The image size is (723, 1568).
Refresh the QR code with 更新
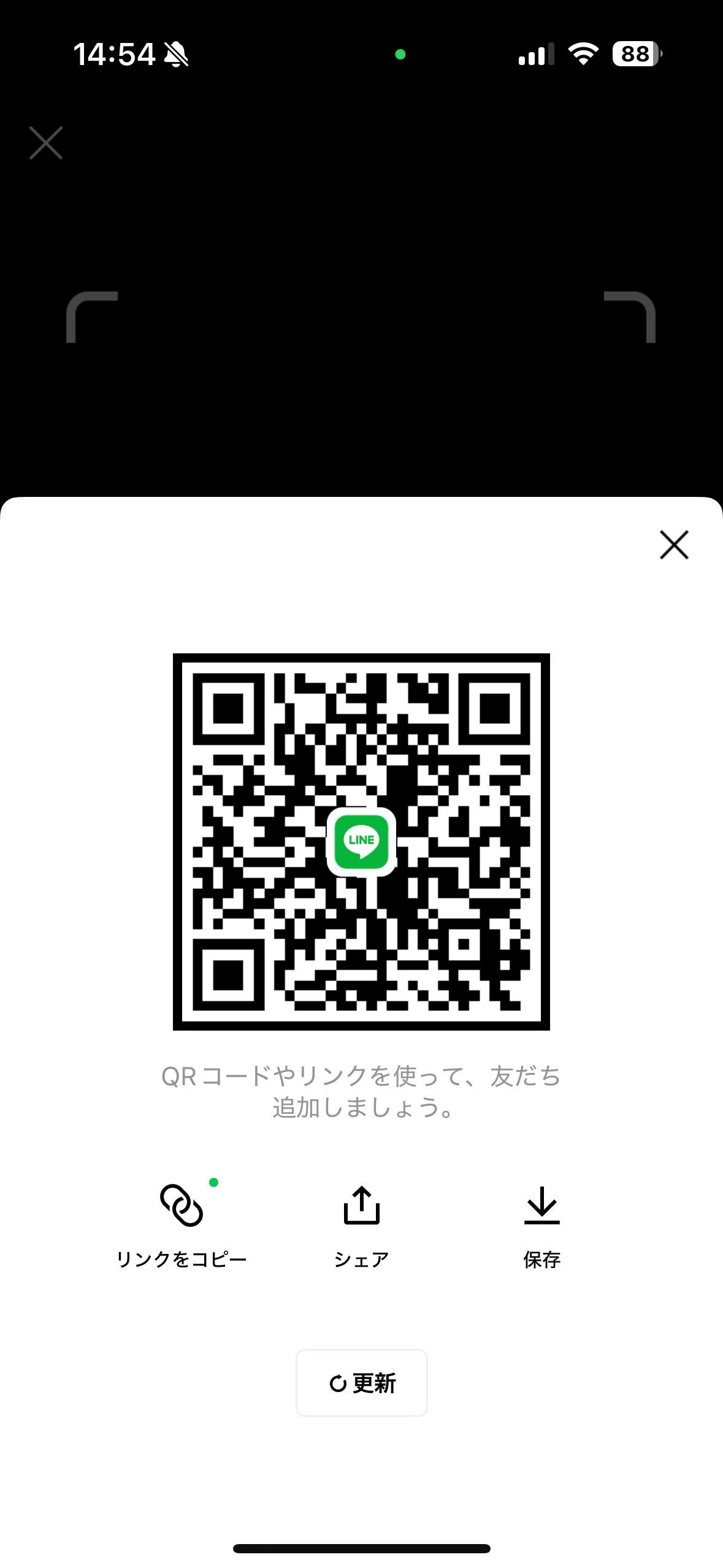coord(362,1383)
